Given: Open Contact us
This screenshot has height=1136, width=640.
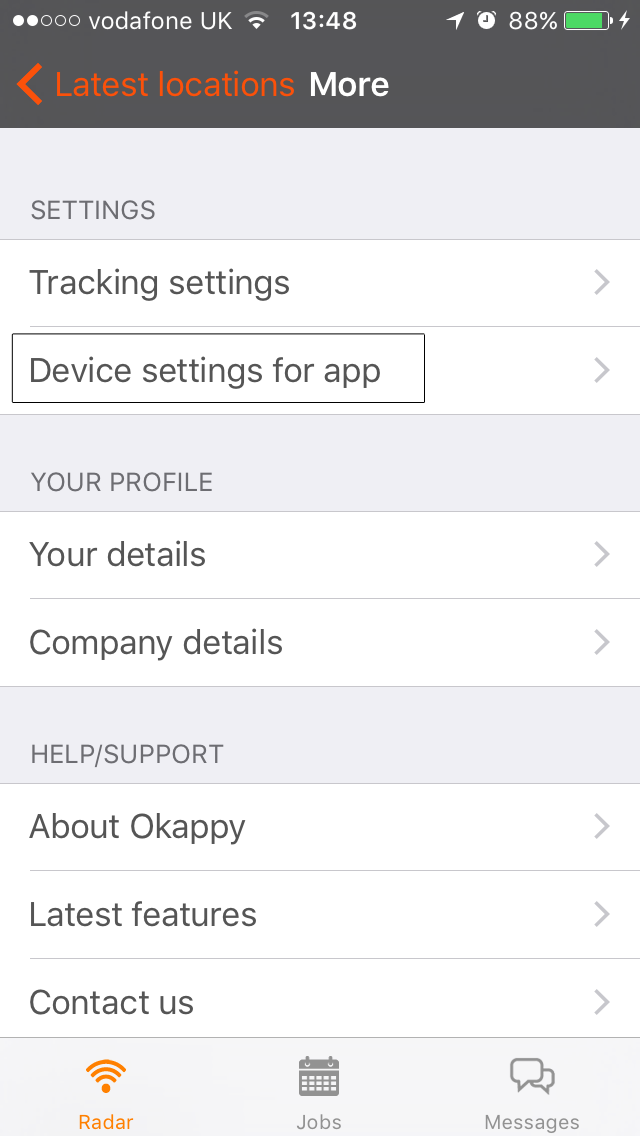Looking at the screenshot, I should click(320, 1003).
